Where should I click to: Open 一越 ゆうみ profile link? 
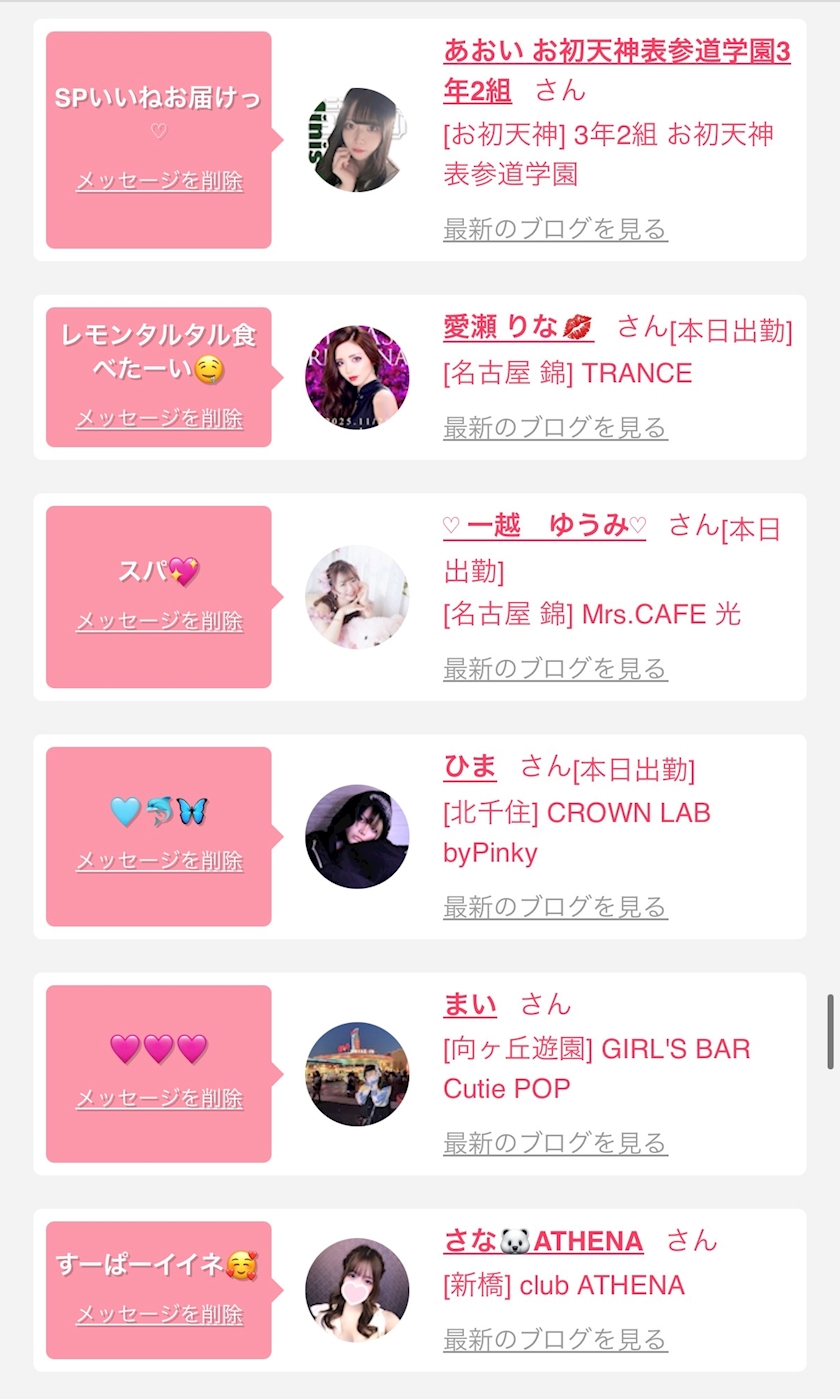pos(544,526)
